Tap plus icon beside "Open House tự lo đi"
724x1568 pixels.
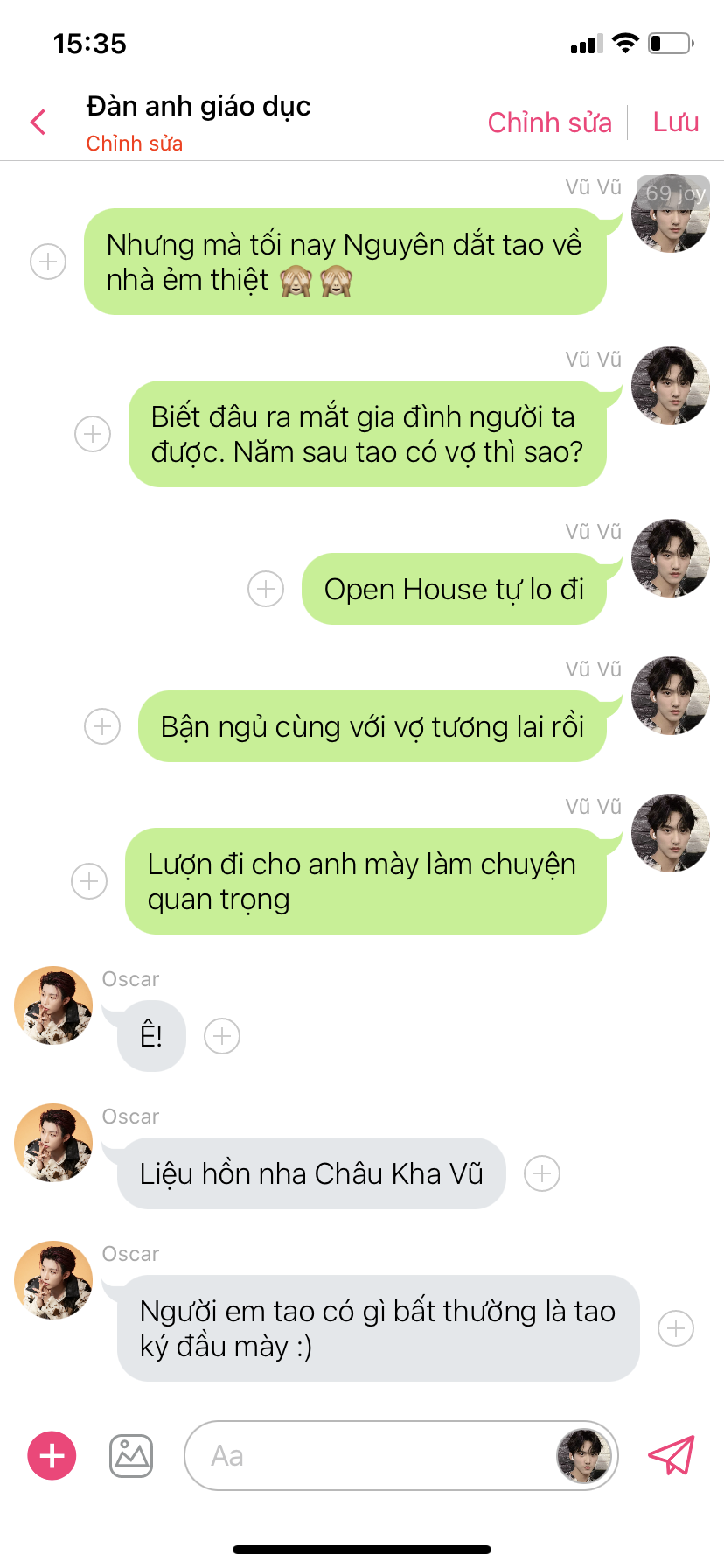coord(266,589)
